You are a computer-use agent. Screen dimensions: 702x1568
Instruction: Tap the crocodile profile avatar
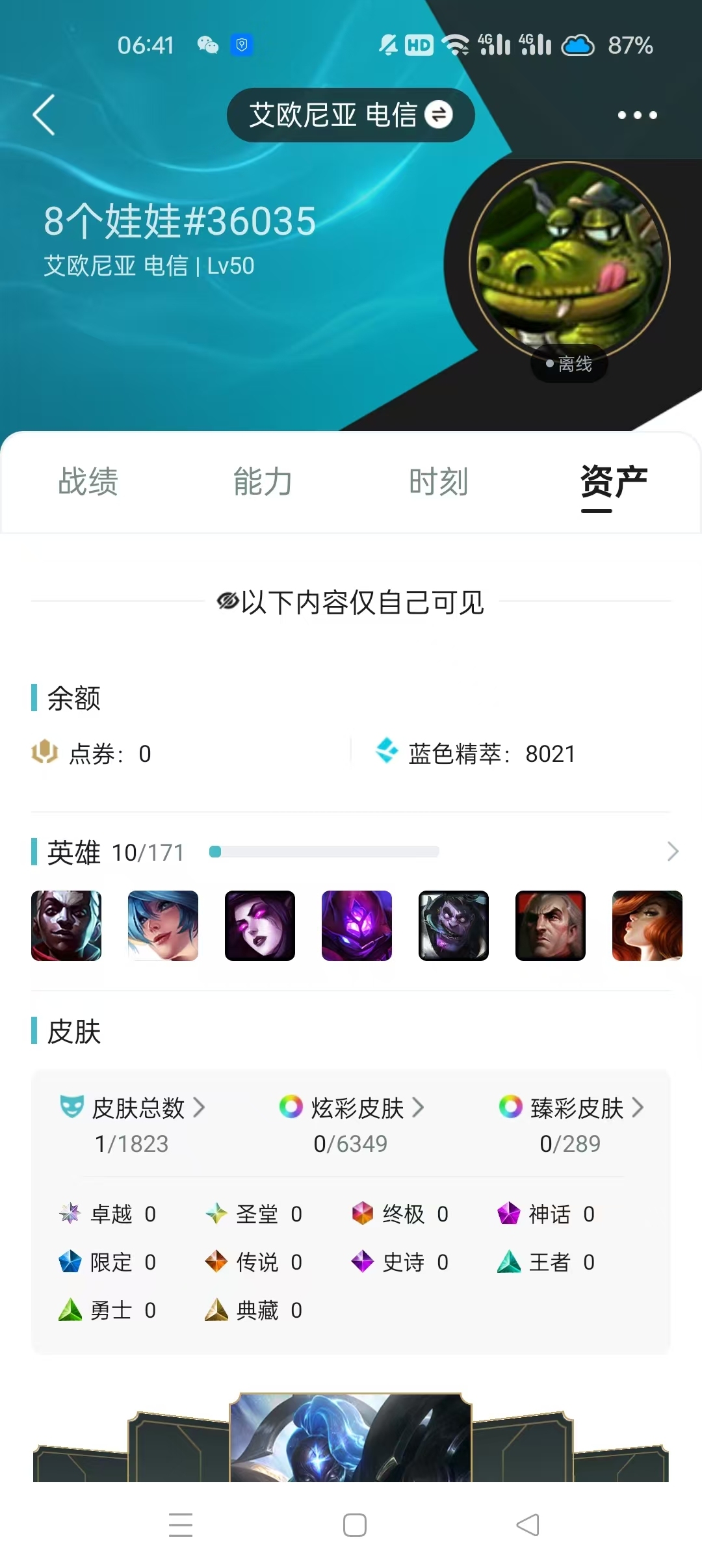[x=569, y=262]
